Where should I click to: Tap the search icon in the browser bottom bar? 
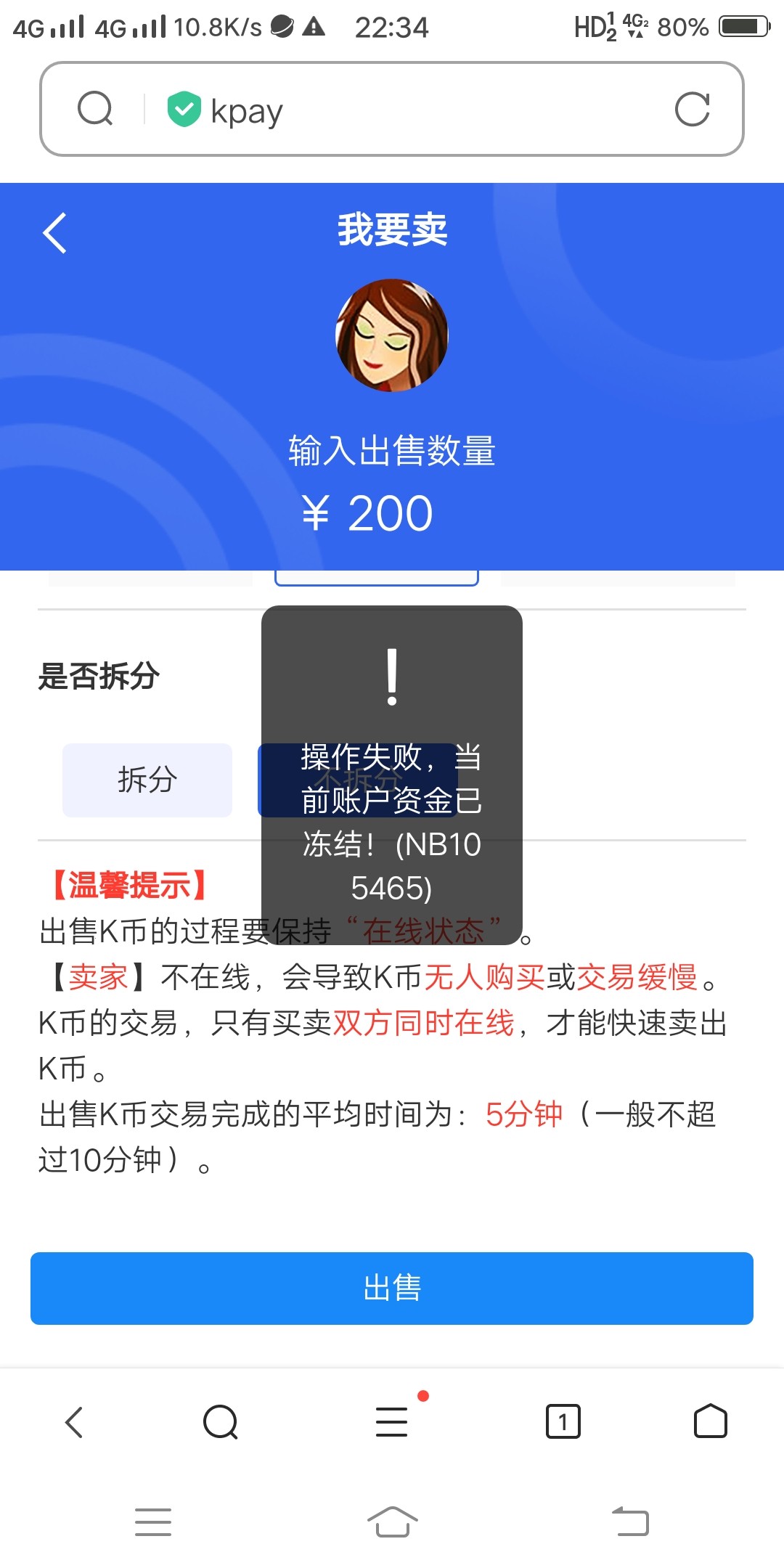(221, 1421)
